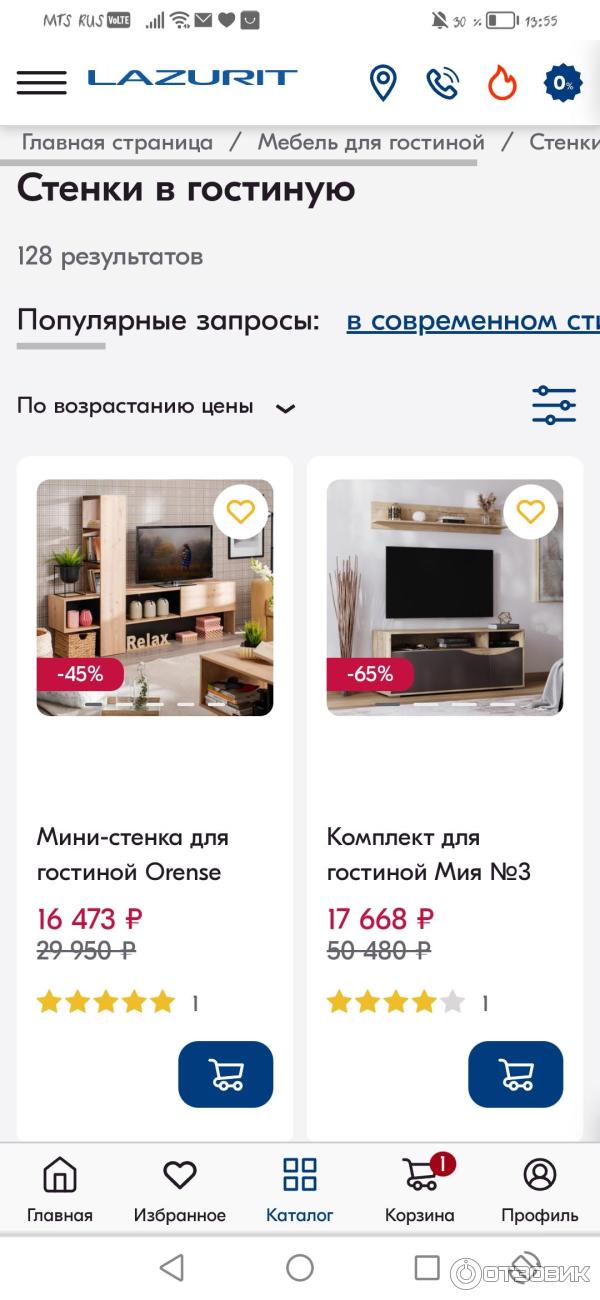Open Мини-стенка для гостиной Orense product

coord(133,854)
